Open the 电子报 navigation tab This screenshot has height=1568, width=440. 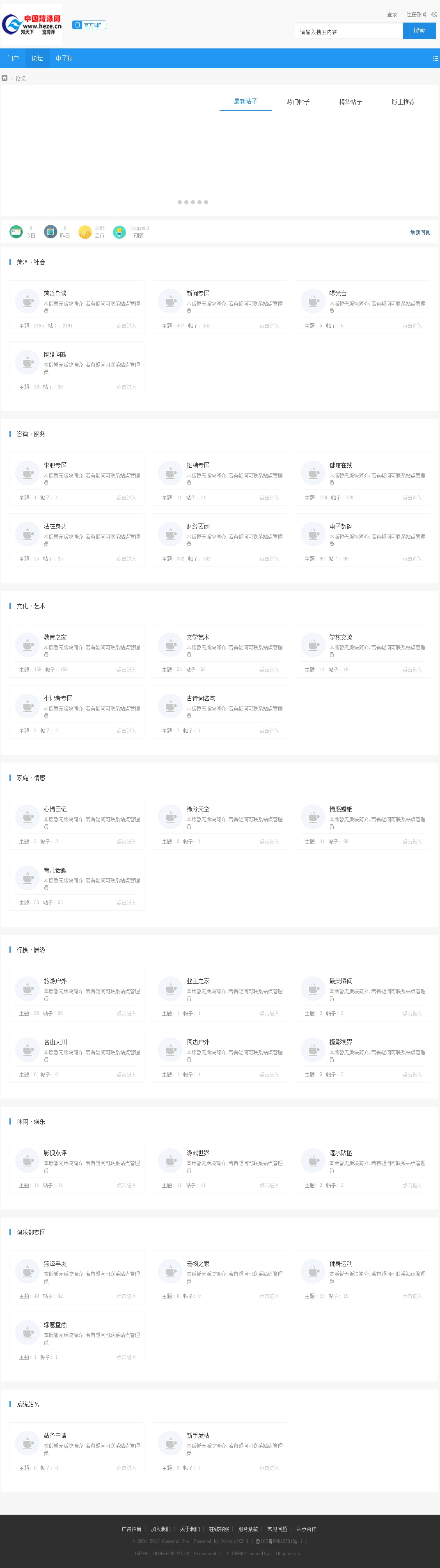pyautogui.click(x=64, y=58)
